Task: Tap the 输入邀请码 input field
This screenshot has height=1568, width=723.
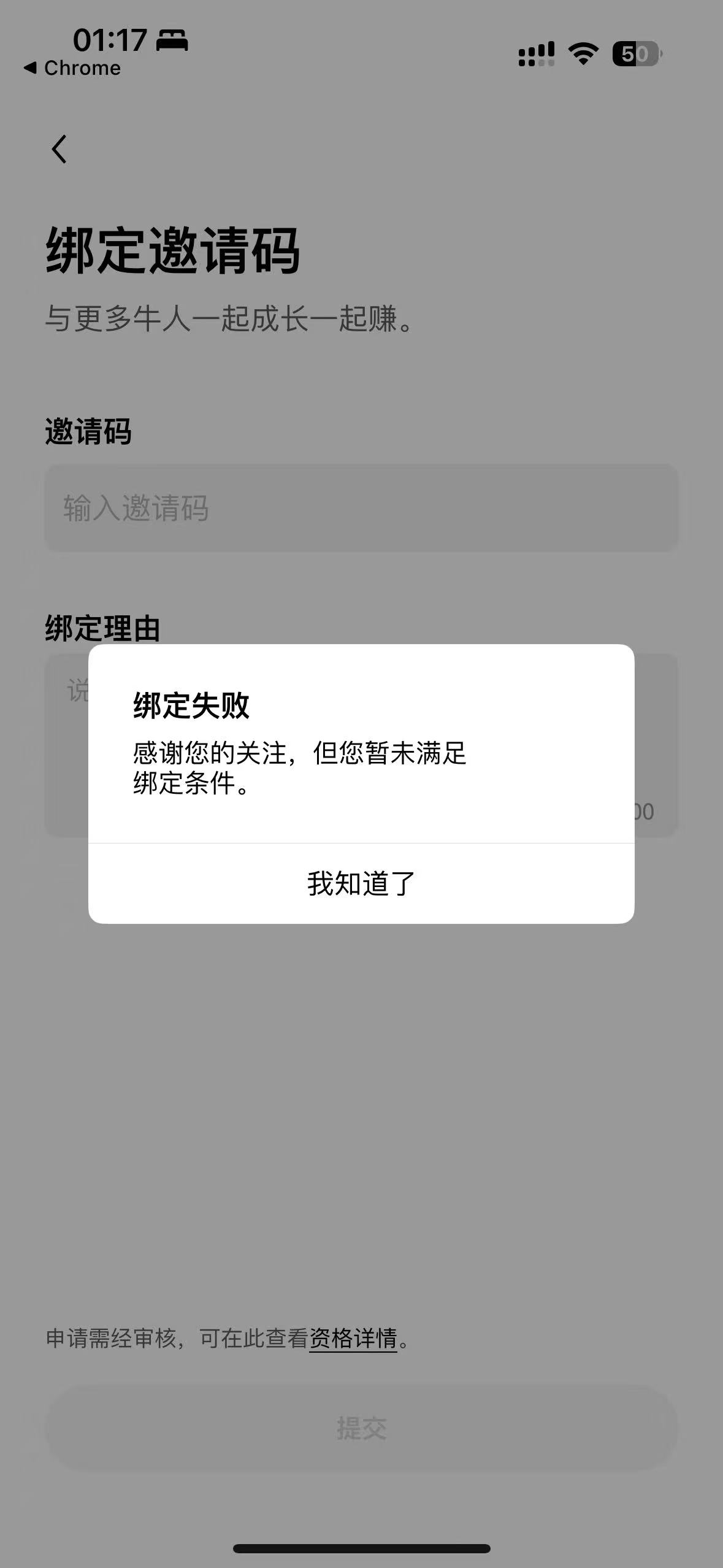Action: tap(361, 509)
